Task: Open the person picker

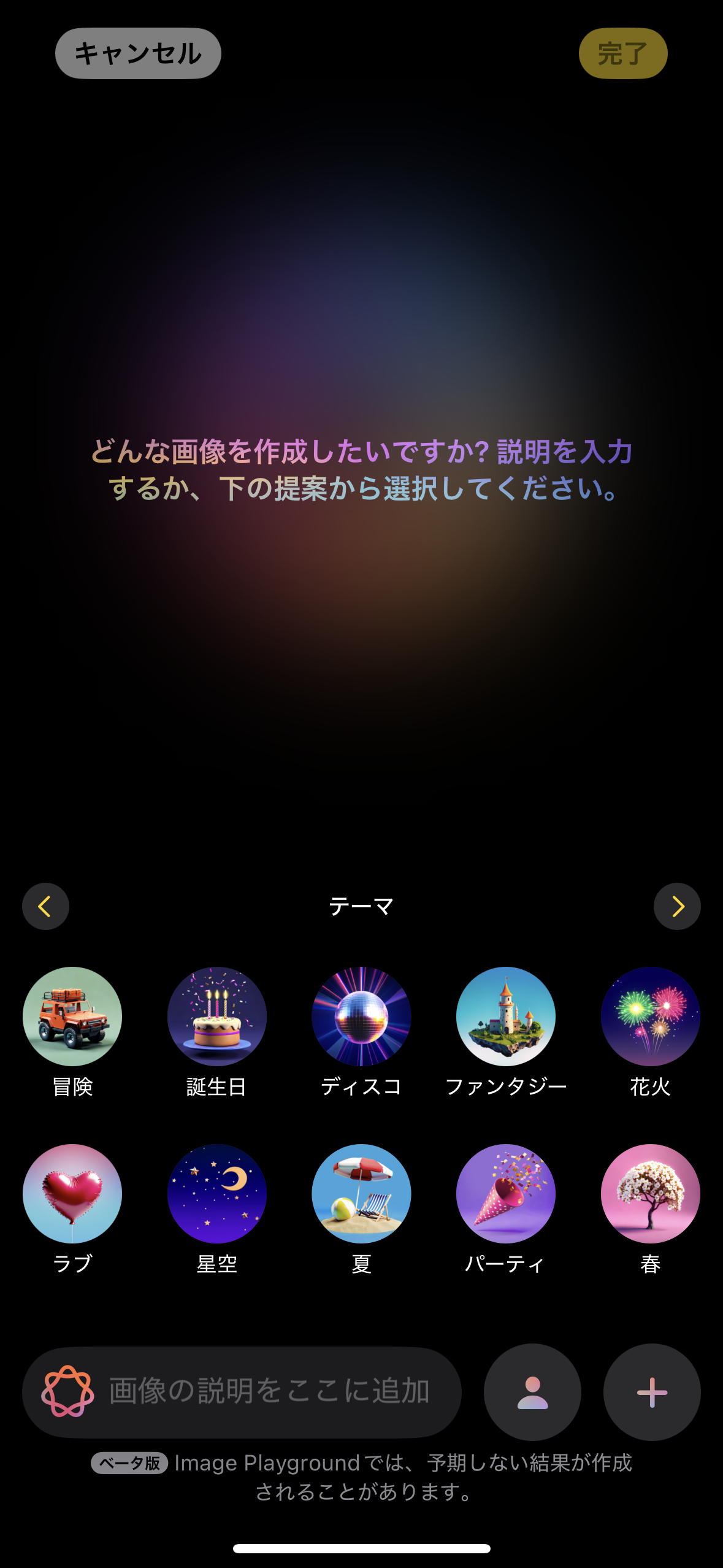Action: (x=532, y=1392)
